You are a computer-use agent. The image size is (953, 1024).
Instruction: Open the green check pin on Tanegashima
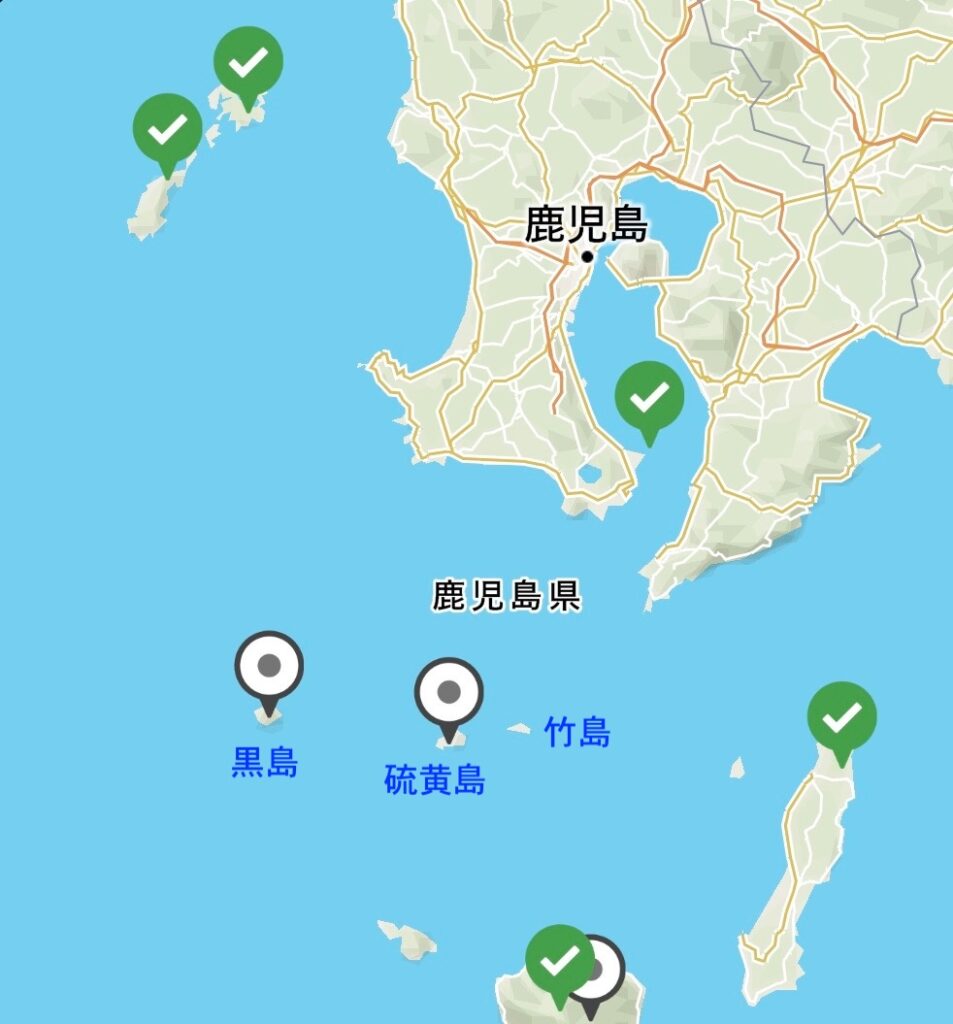click(x=842, y=717)
